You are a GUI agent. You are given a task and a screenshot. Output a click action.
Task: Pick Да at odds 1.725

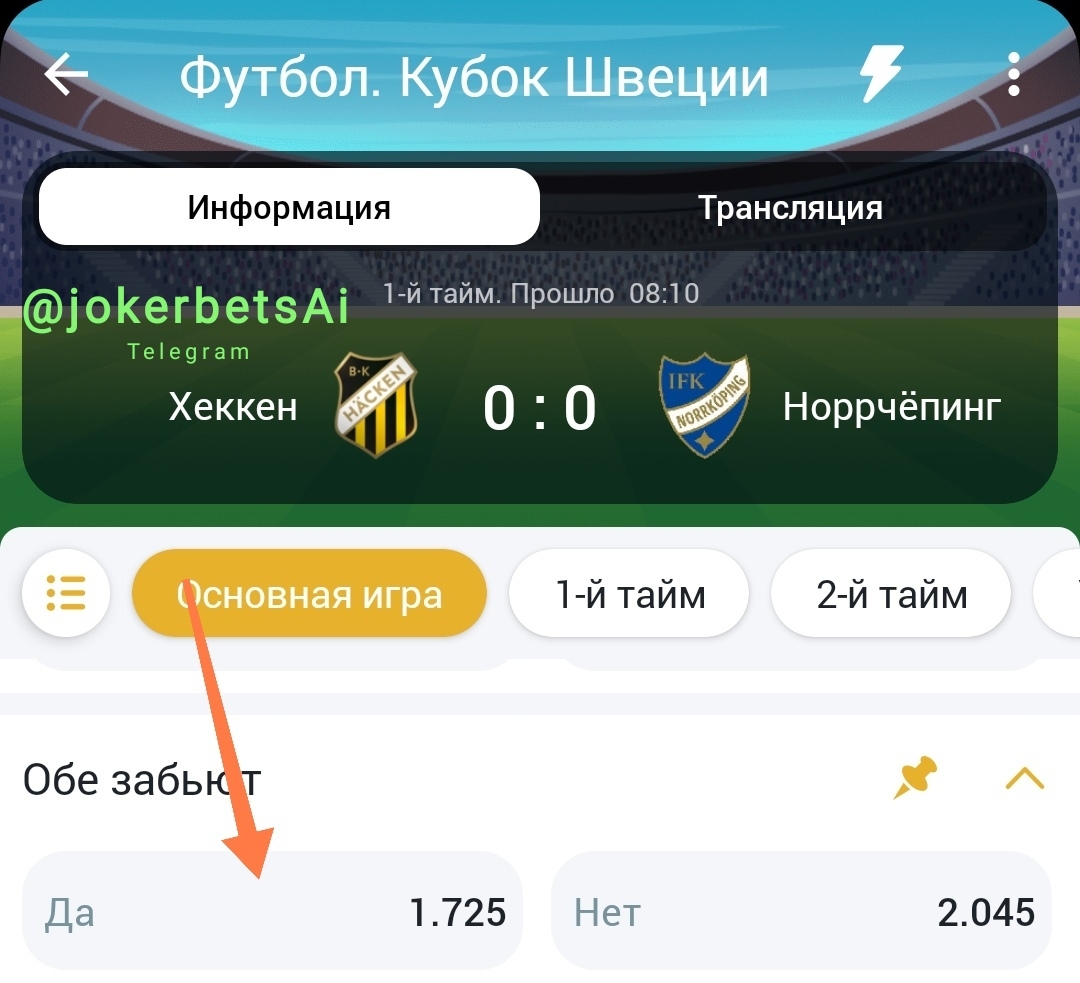(x=272, y=911)
